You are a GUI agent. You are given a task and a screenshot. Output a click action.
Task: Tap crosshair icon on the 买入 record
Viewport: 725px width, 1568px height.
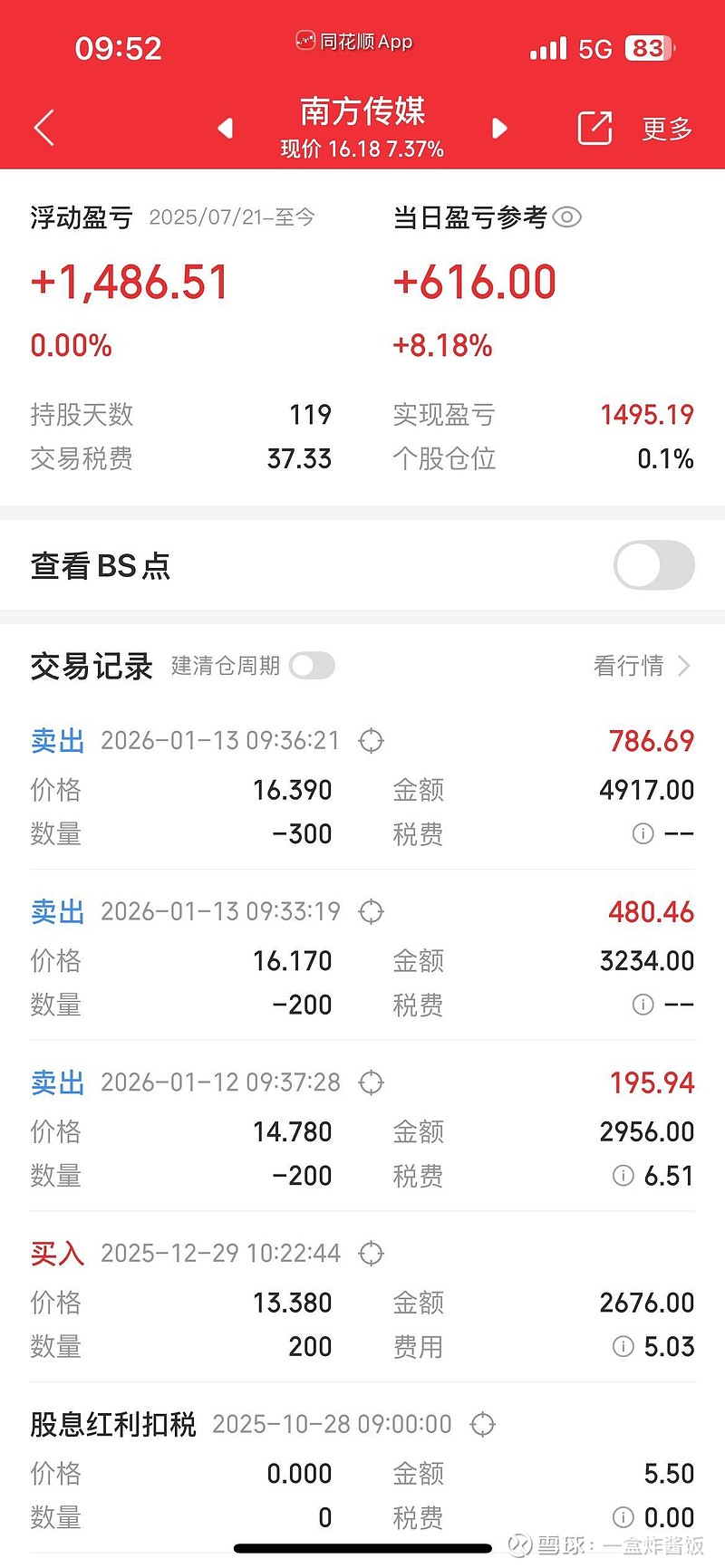pos(371,1253)
